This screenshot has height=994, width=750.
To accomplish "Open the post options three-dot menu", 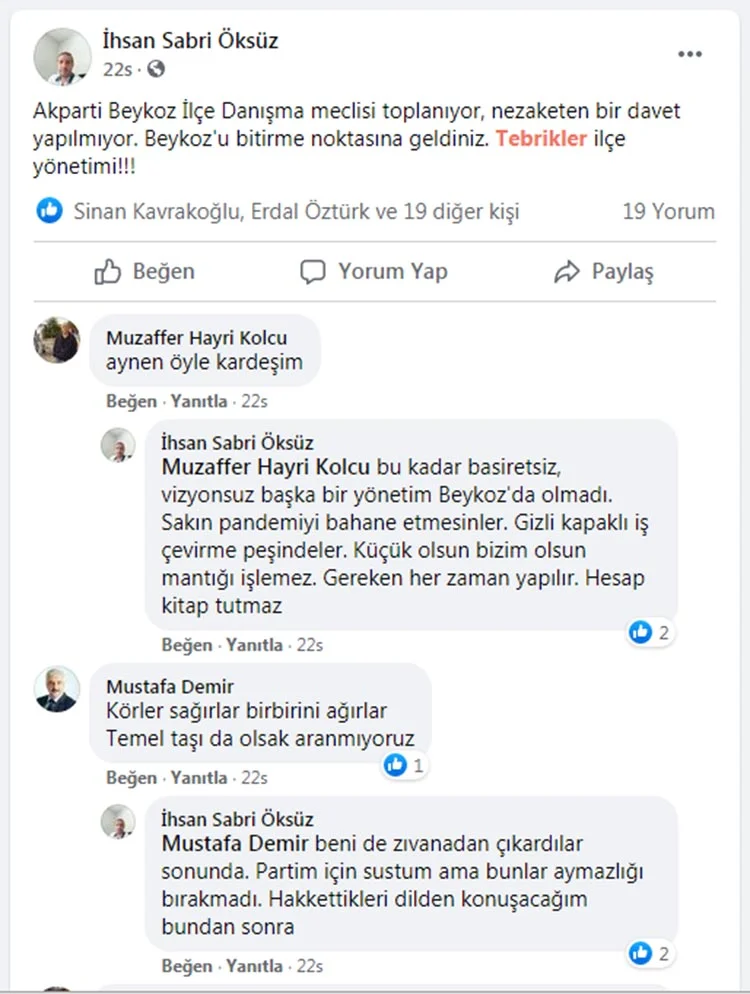I will [x=690, y=54].
